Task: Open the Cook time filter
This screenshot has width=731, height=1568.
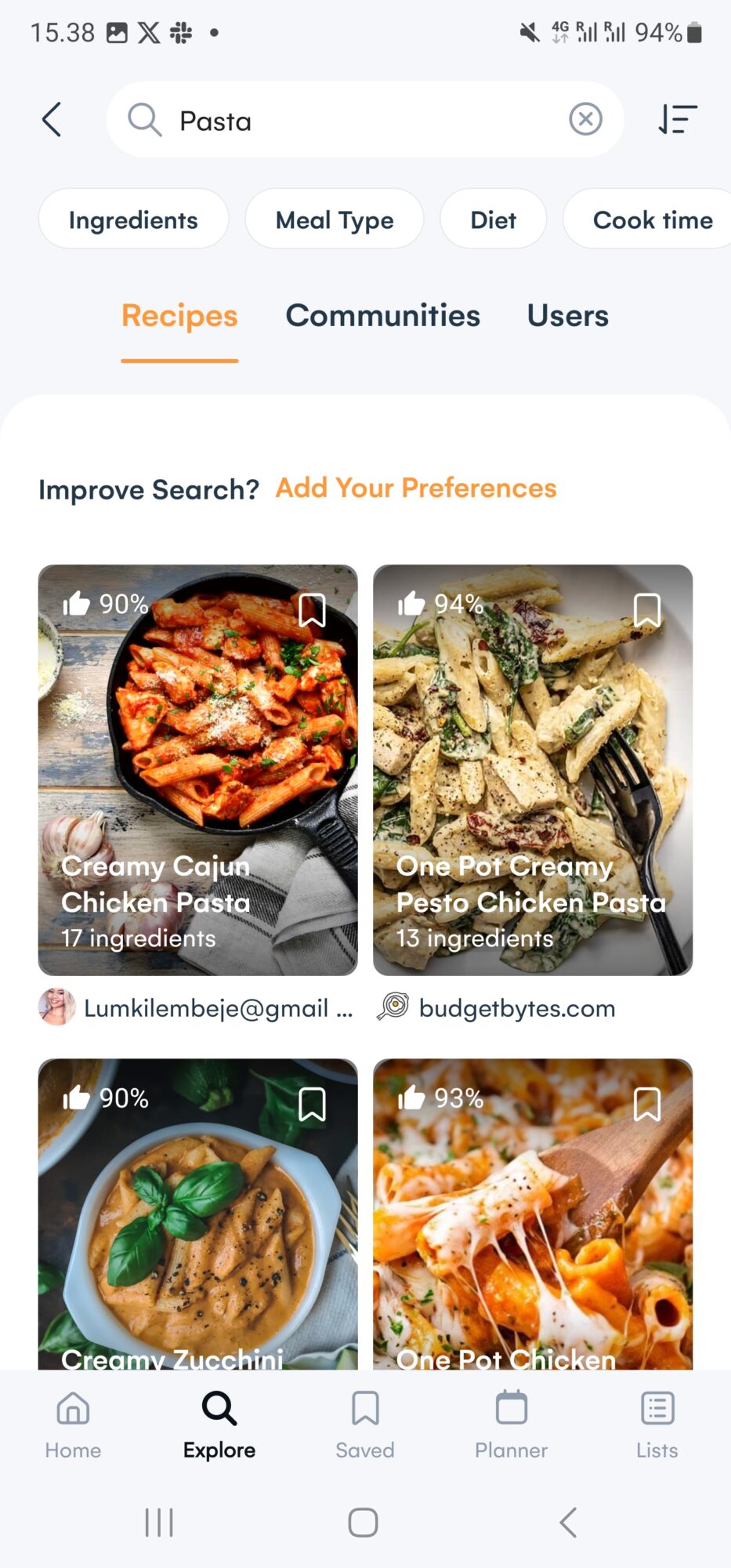Action: tap(652, 220)
